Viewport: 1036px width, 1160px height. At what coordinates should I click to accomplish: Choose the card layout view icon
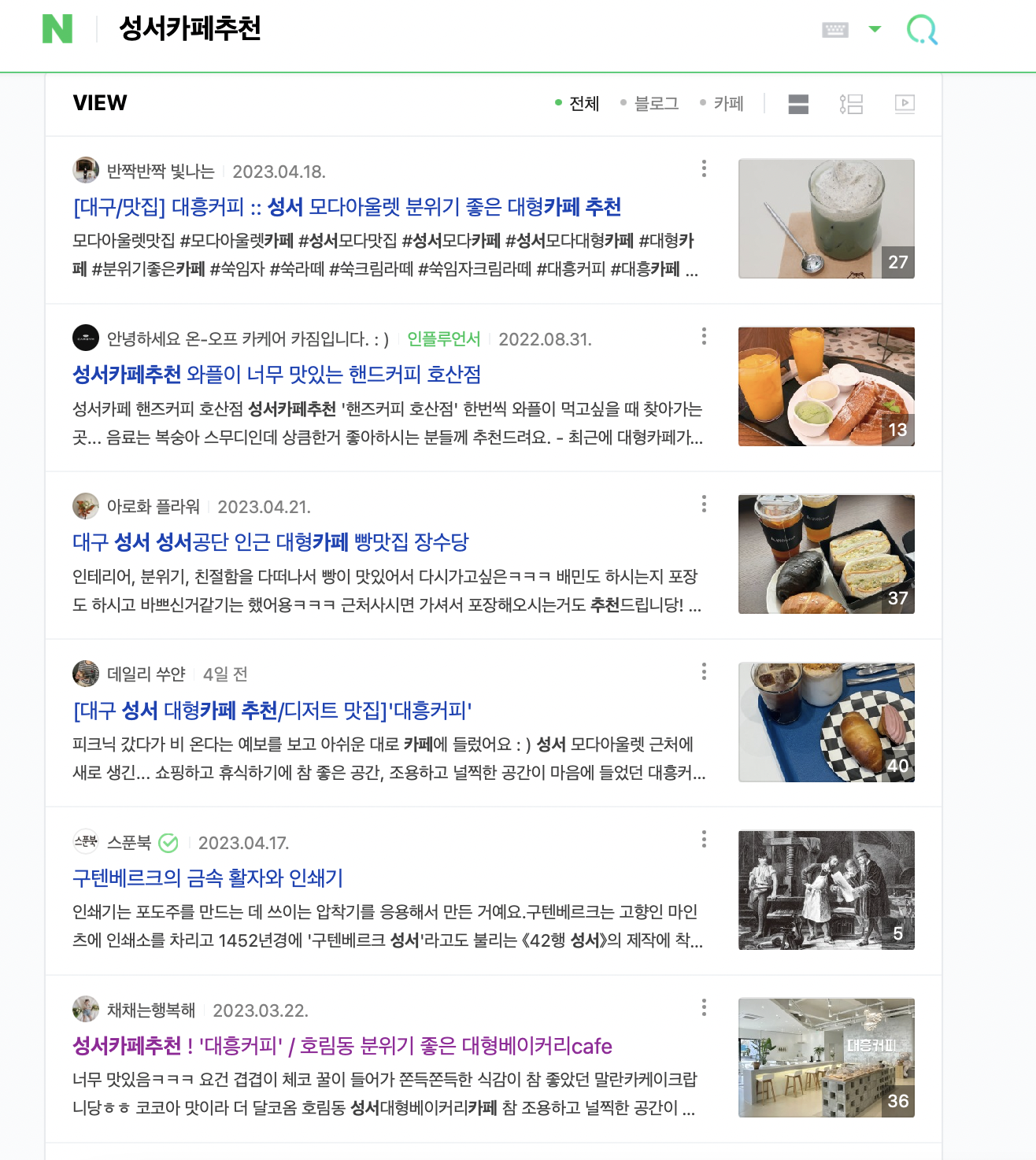[x=798, y=104]
